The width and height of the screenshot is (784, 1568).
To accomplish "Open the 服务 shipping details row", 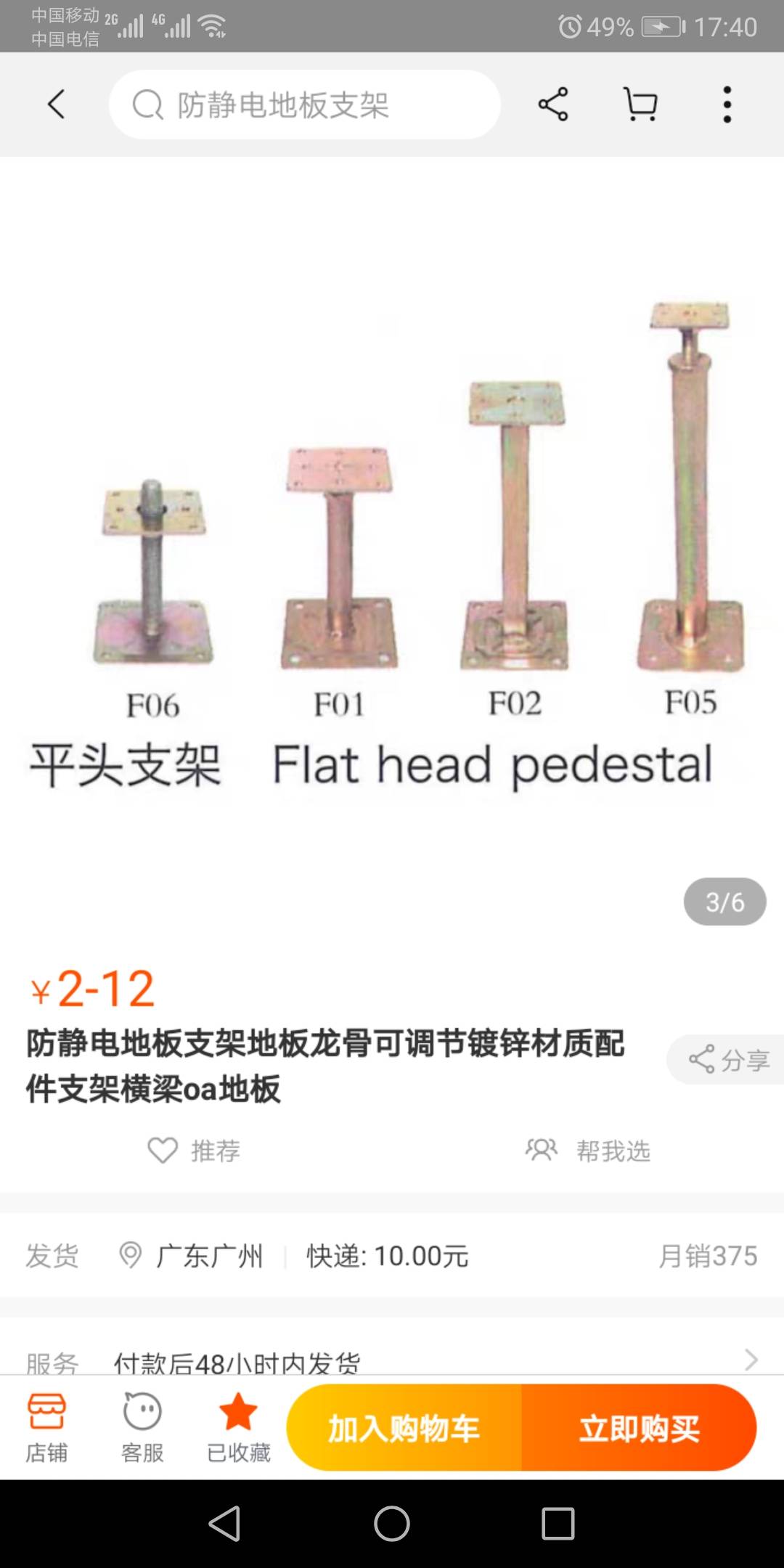I will [x=392, y=1359].
